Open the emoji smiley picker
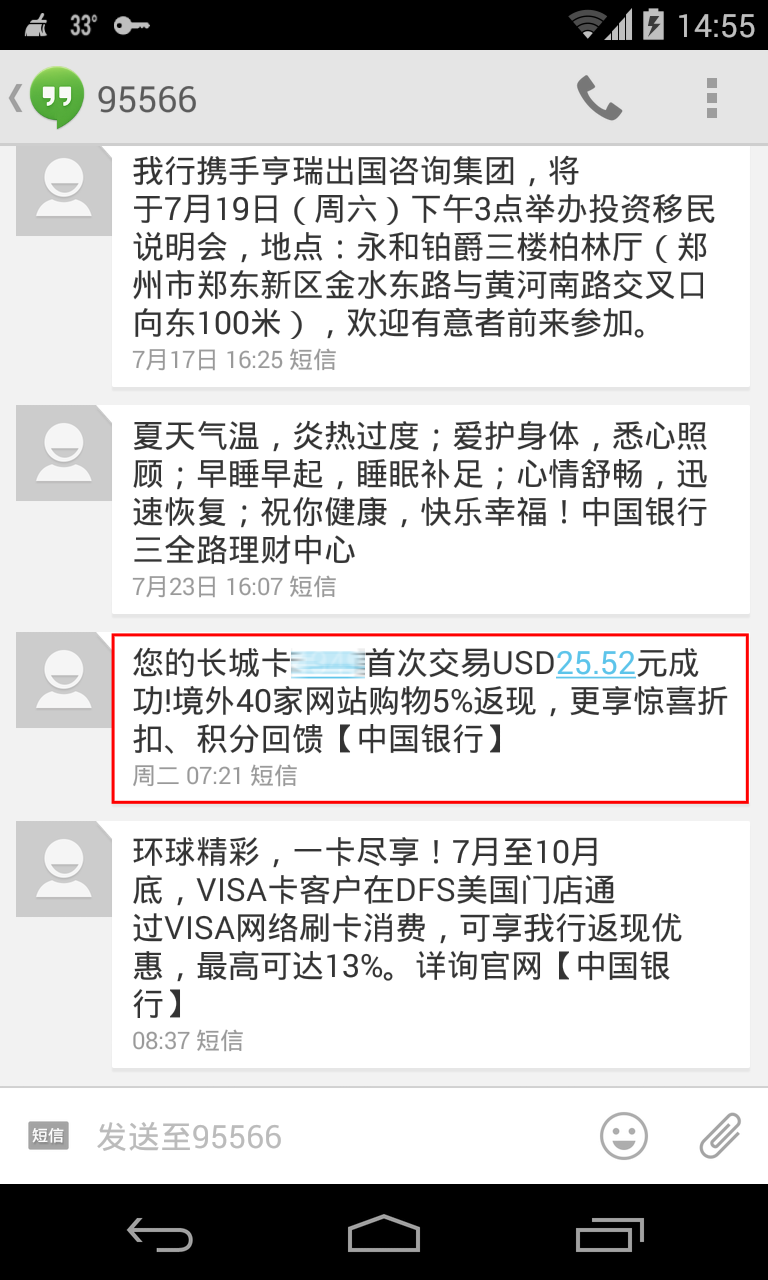768x1280 pixels. [623, 1136]
